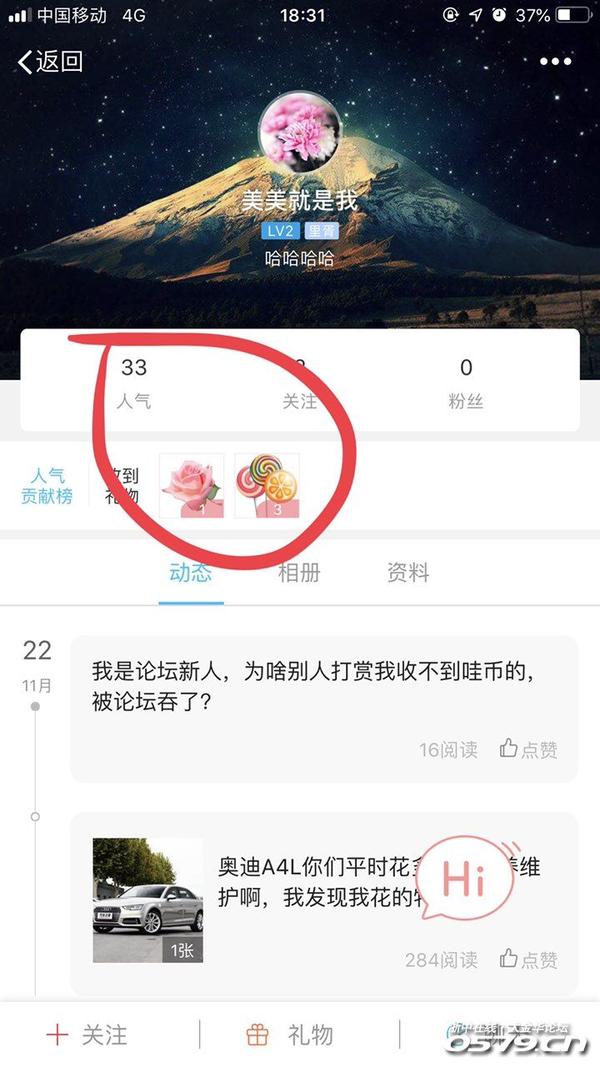Open the three-dot overflow menu
Viewport: 600px width, 1067px height.
click(x=555, y=62)
